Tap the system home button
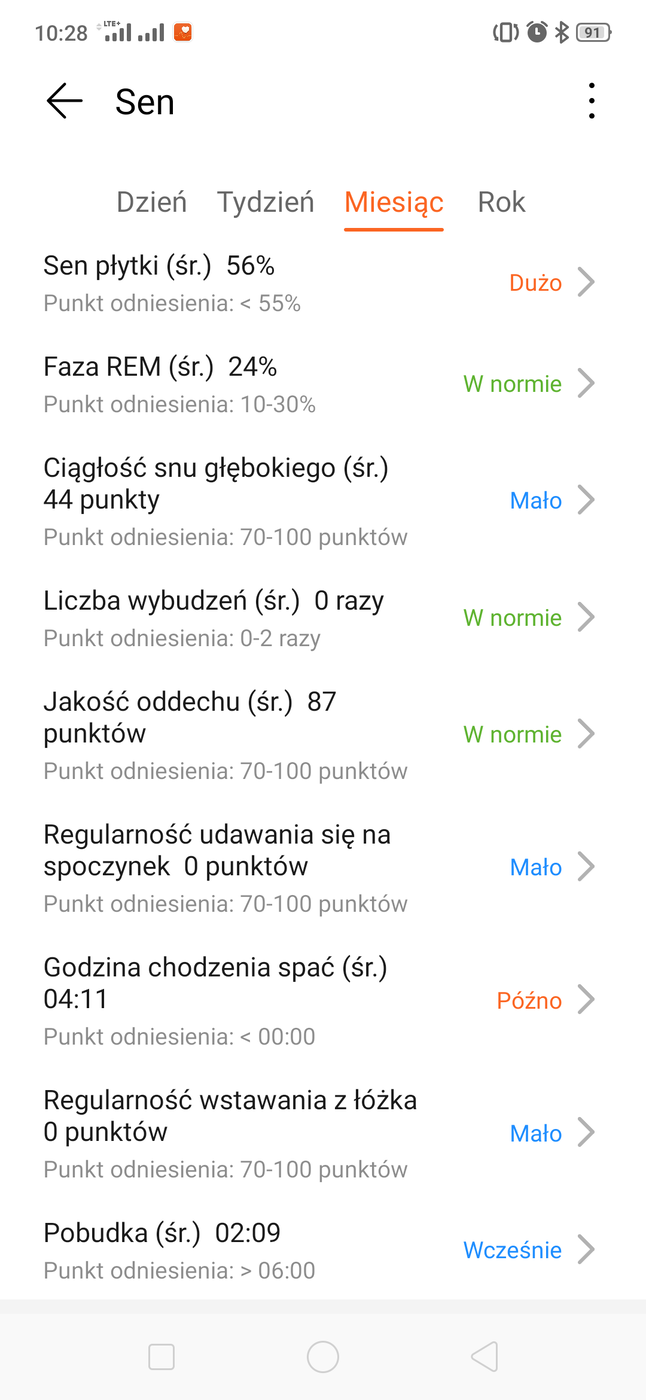The image size is (646, 1400). (323, 1357)
